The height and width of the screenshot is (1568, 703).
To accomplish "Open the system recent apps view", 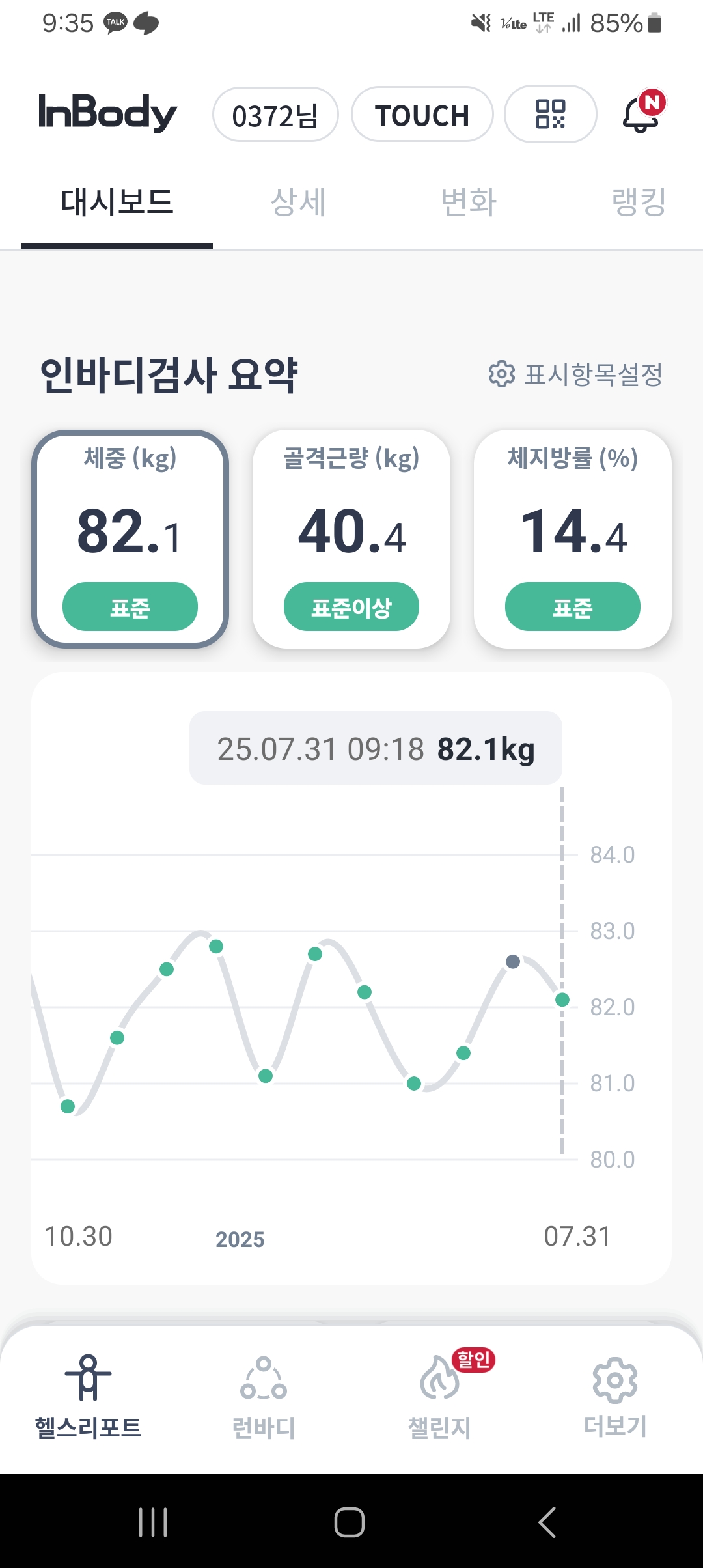I will (x=154, y=1522).
